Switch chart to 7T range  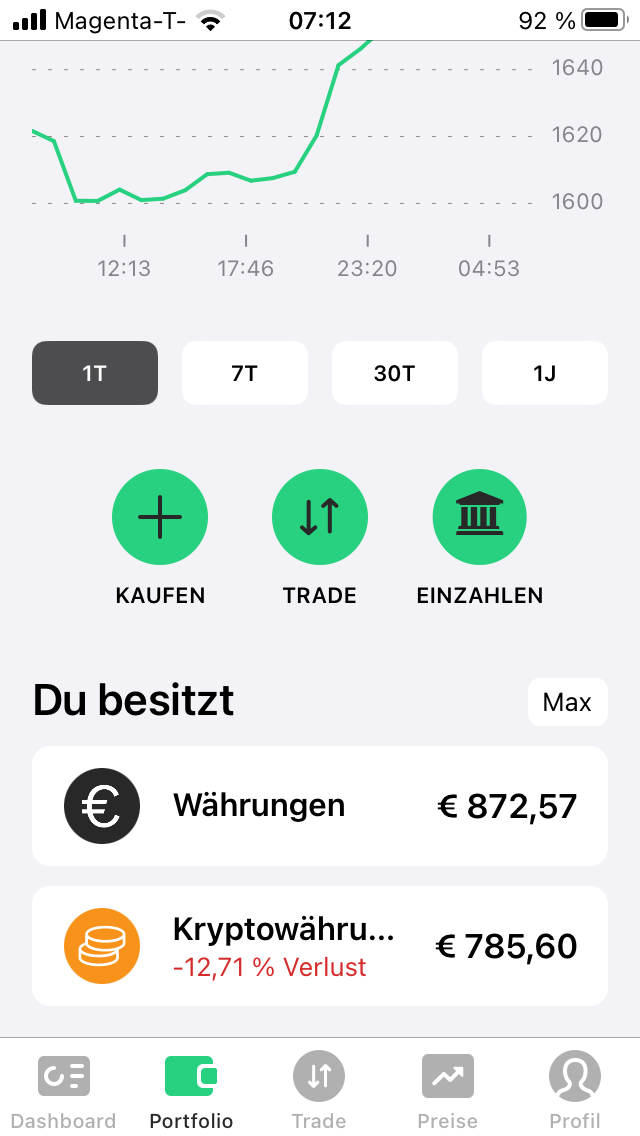[245, 373]
